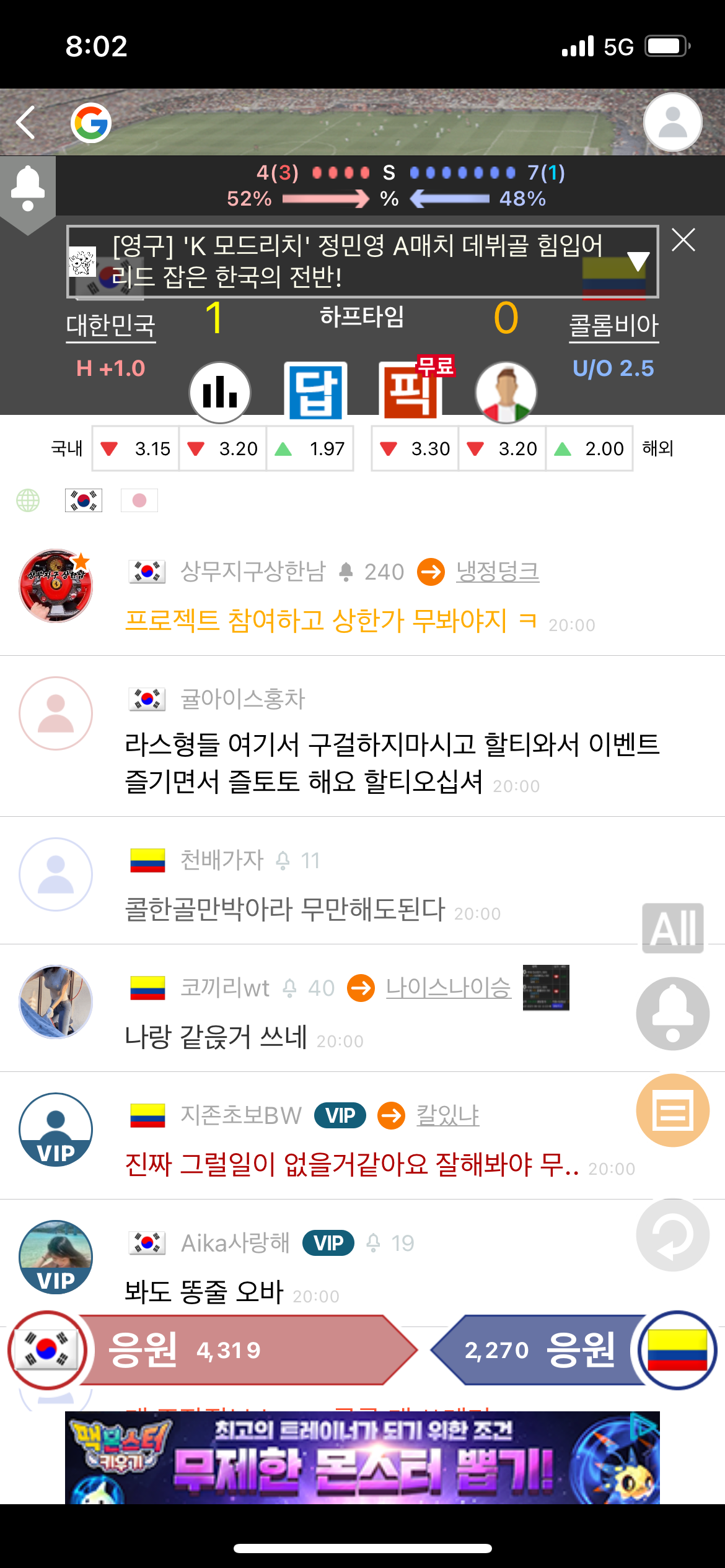
Task: Open the replied user link 칼있냐
Action: [447, 1115]
